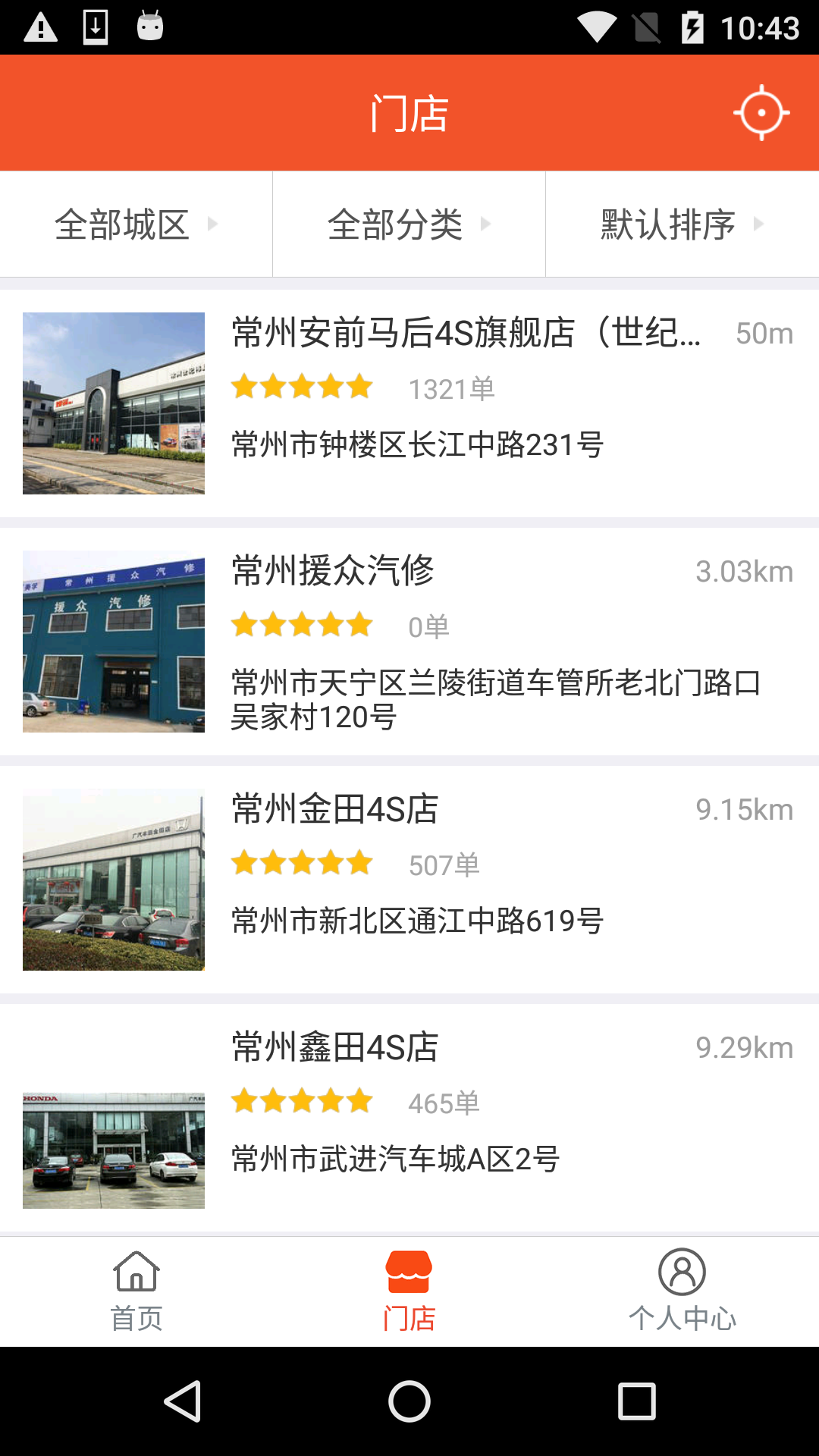819x1456 pixels.
Task: Tap the locate-me crosshair icon
Action: (761, 113)
